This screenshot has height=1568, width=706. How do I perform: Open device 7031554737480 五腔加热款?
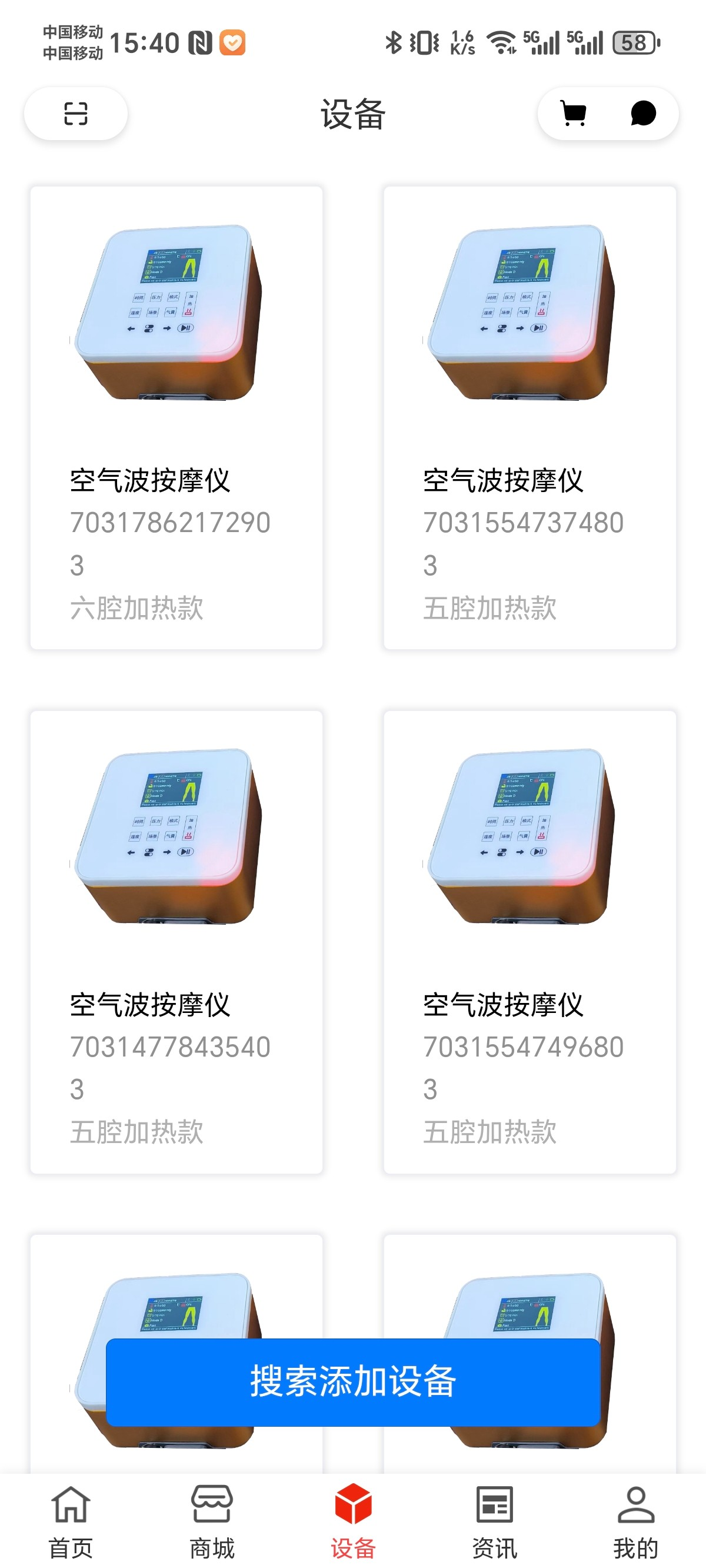(529, 417)
